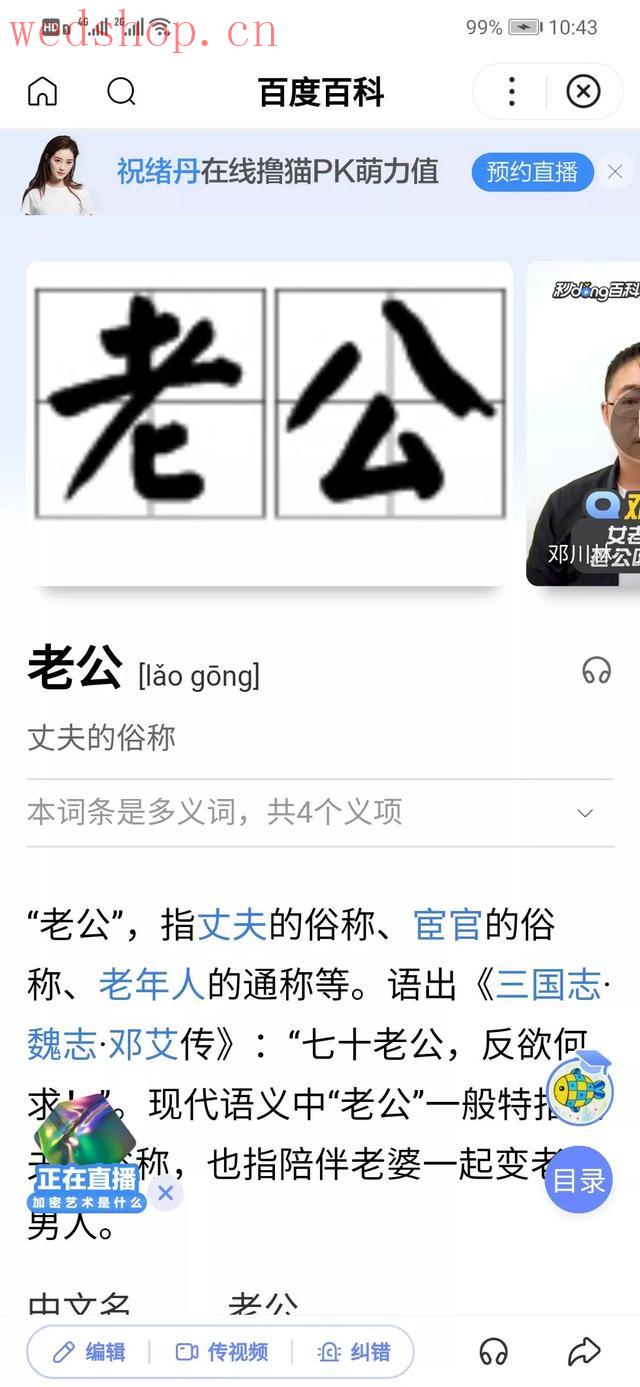This screenshot has height=1387, width=640.
Task: Open the 宦官 link
Action: [447, 925]
